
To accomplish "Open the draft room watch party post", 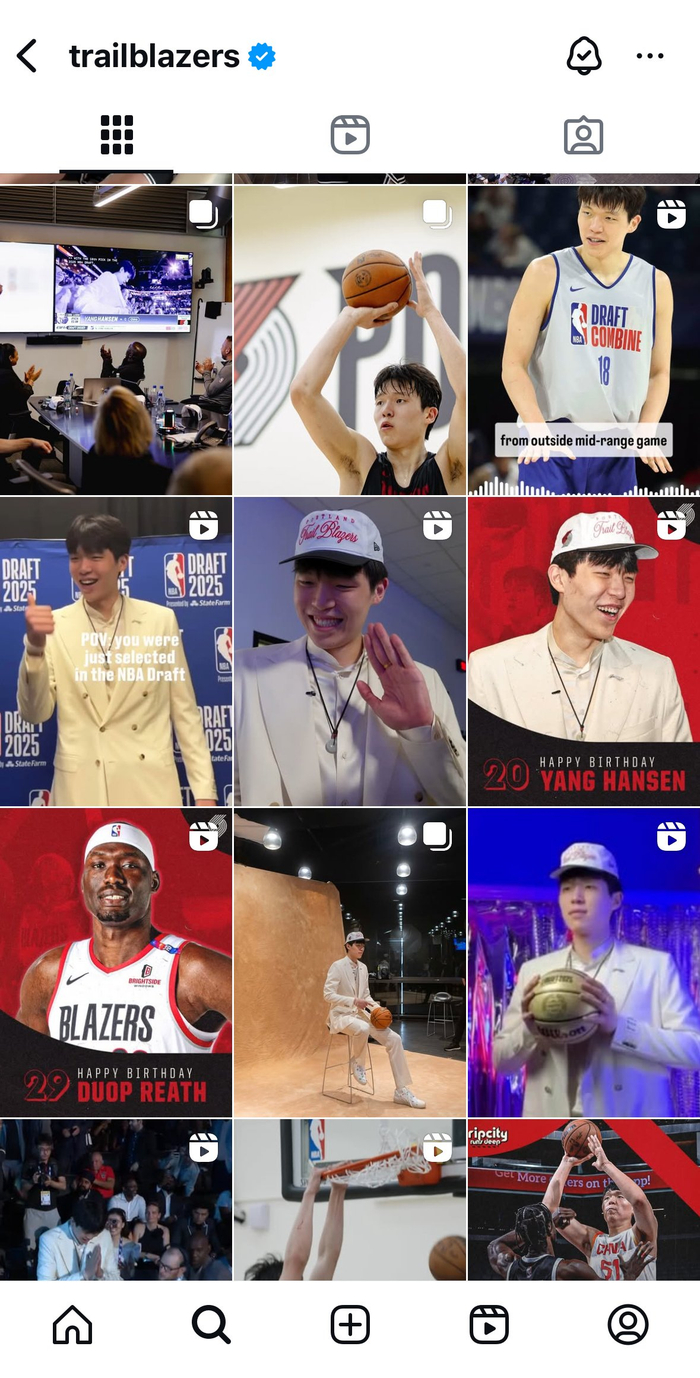I will click(x=116, y=340).
